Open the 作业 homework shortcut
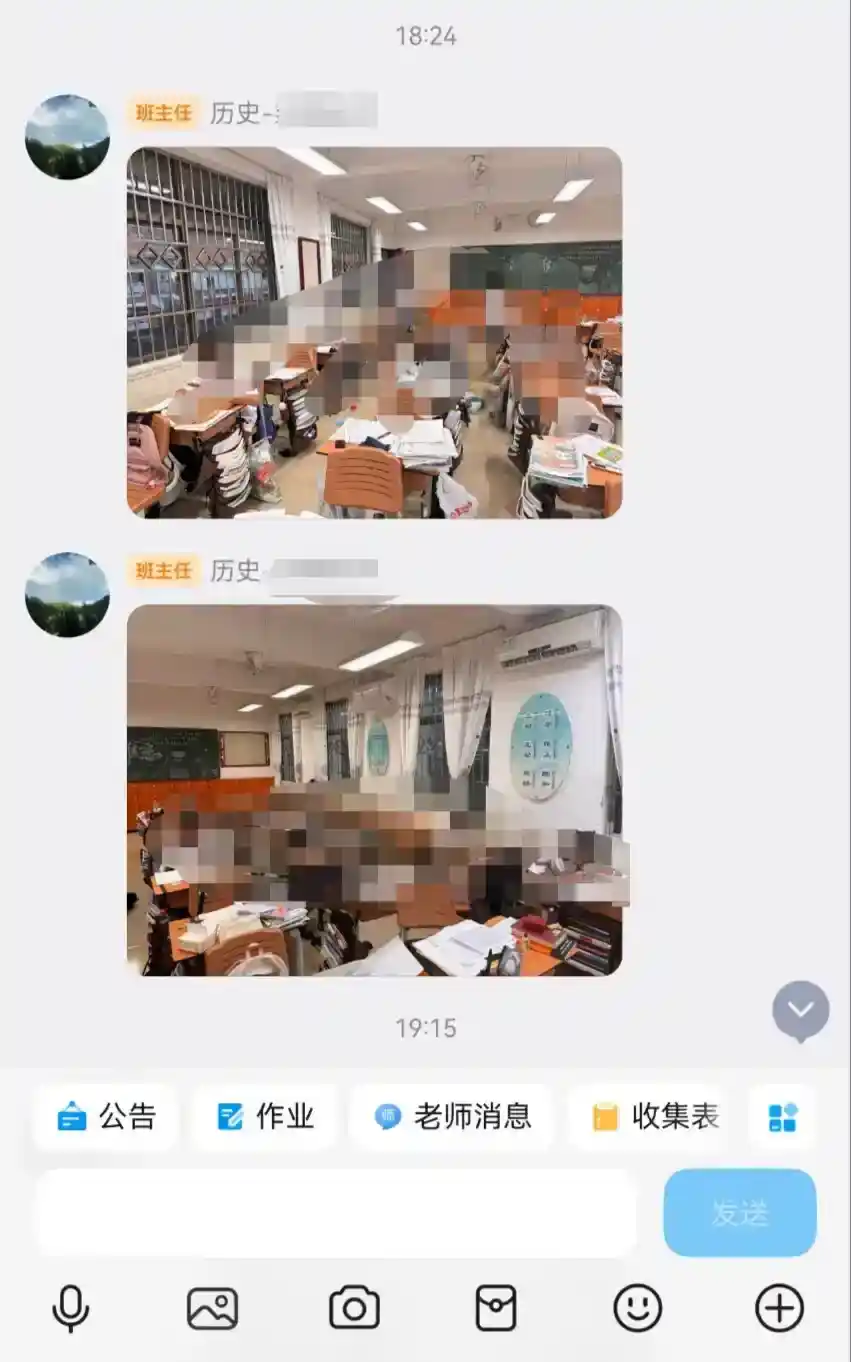Viewport: 851px width, 1362px height. [265, 1116]
